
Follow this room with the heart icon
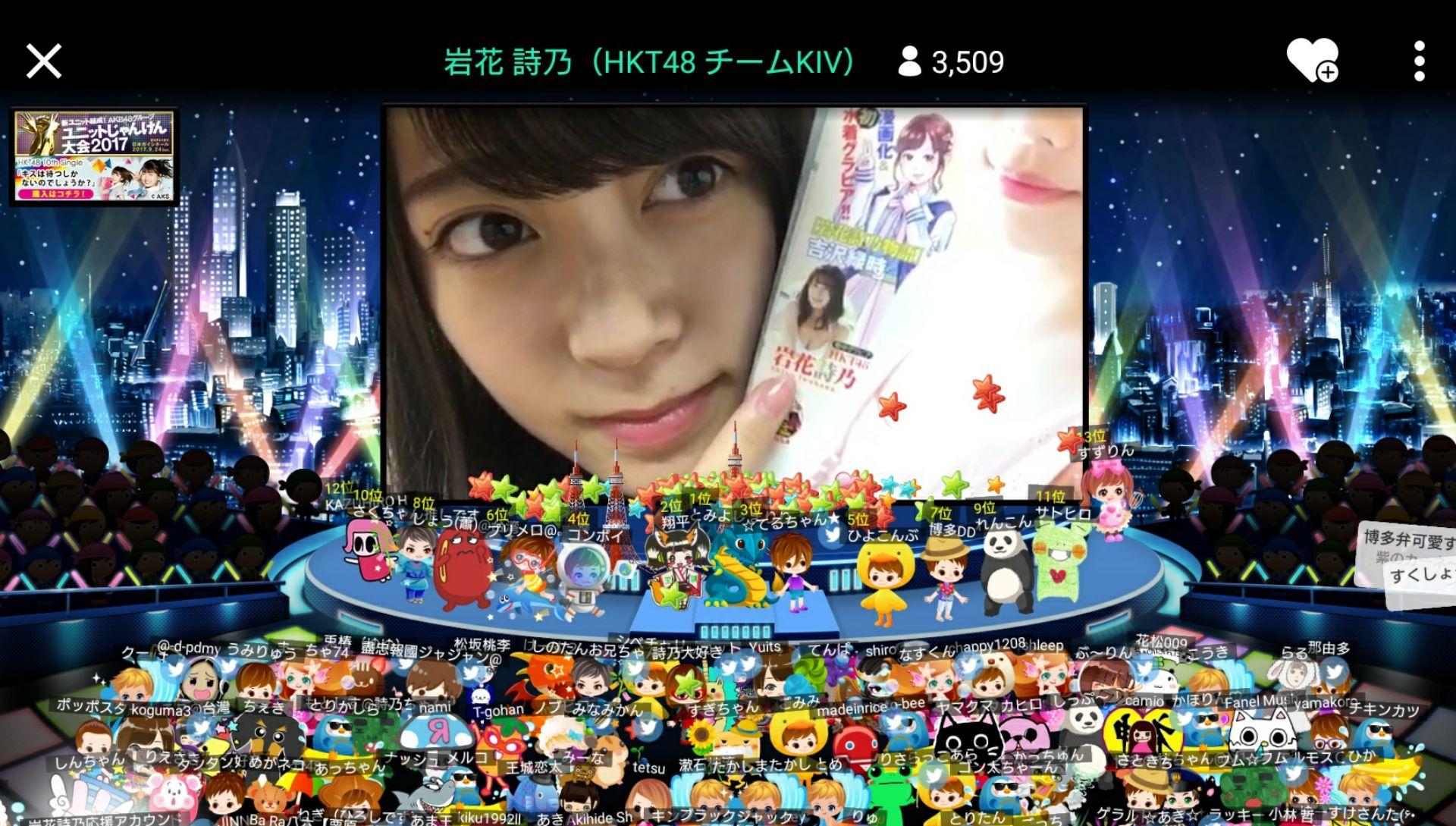tap(1312, 61)
